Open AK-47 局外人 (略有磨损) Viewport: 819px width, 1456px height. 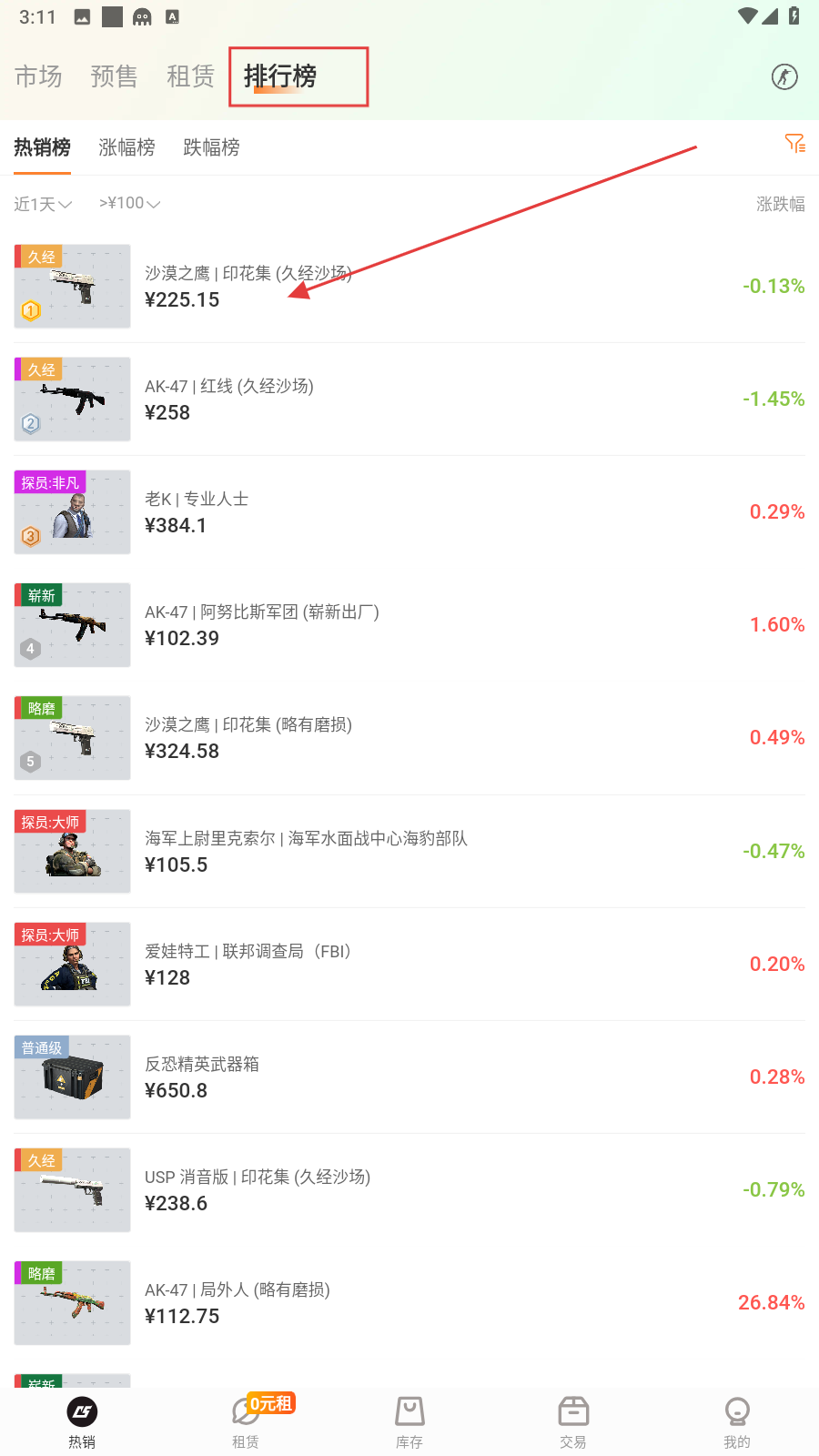click(x=409, y=1303)
